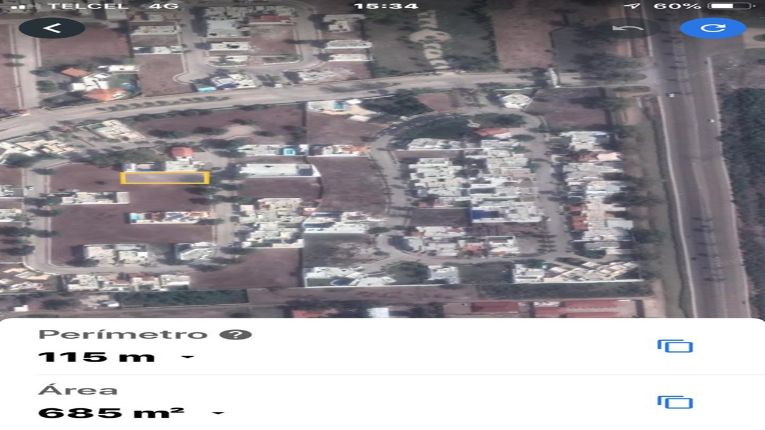
Task: Open the Perímetro help question mark
Action: tap(242, 335)
